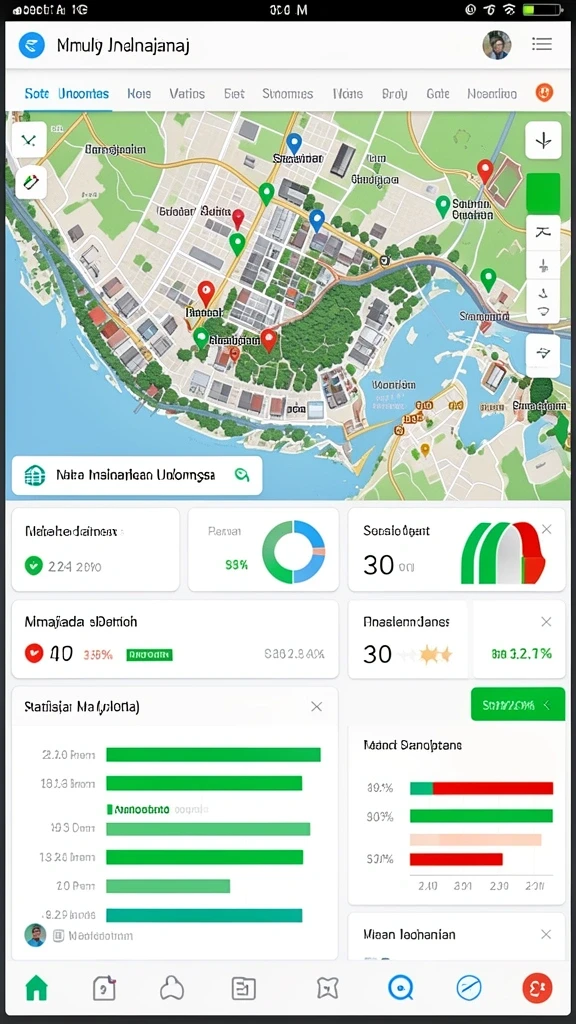Open the list icon in bottom navigation
Viewport: 576px width, 1024px height.
click(244, 989)
